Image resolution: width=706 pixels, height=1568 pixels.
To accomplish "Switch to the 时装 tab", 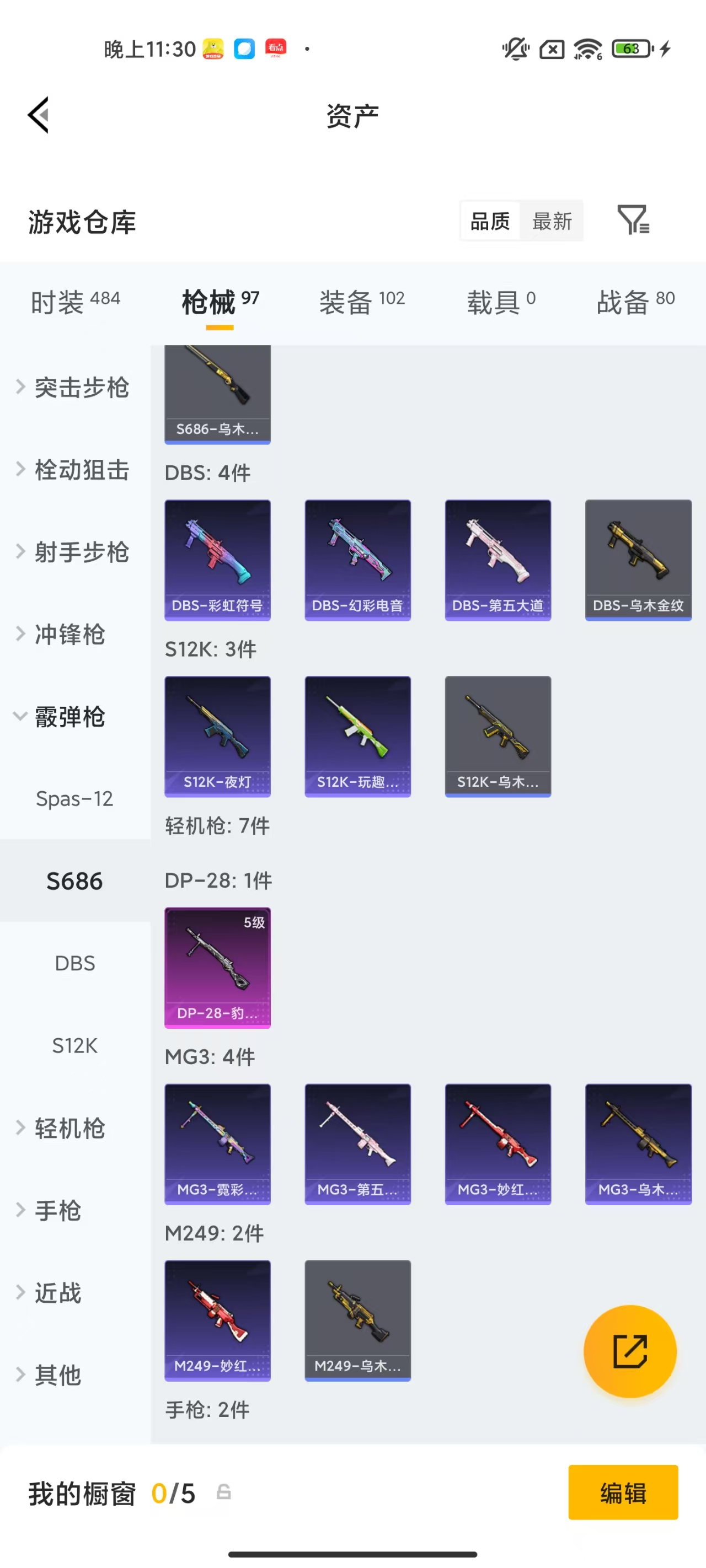I will coord(75,301).
